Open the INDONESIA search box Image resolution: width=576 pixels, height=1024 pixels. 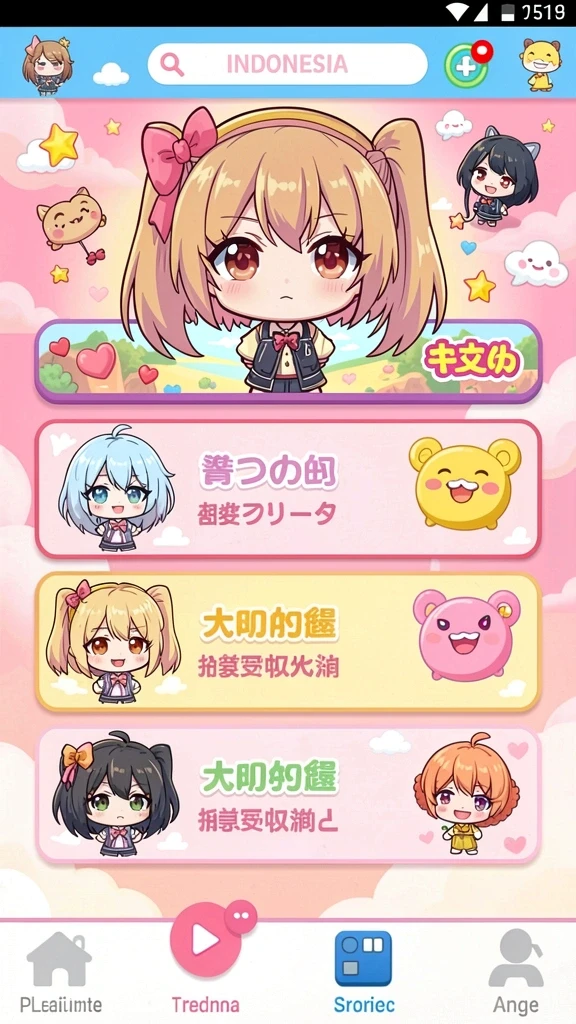click(287, 64)
